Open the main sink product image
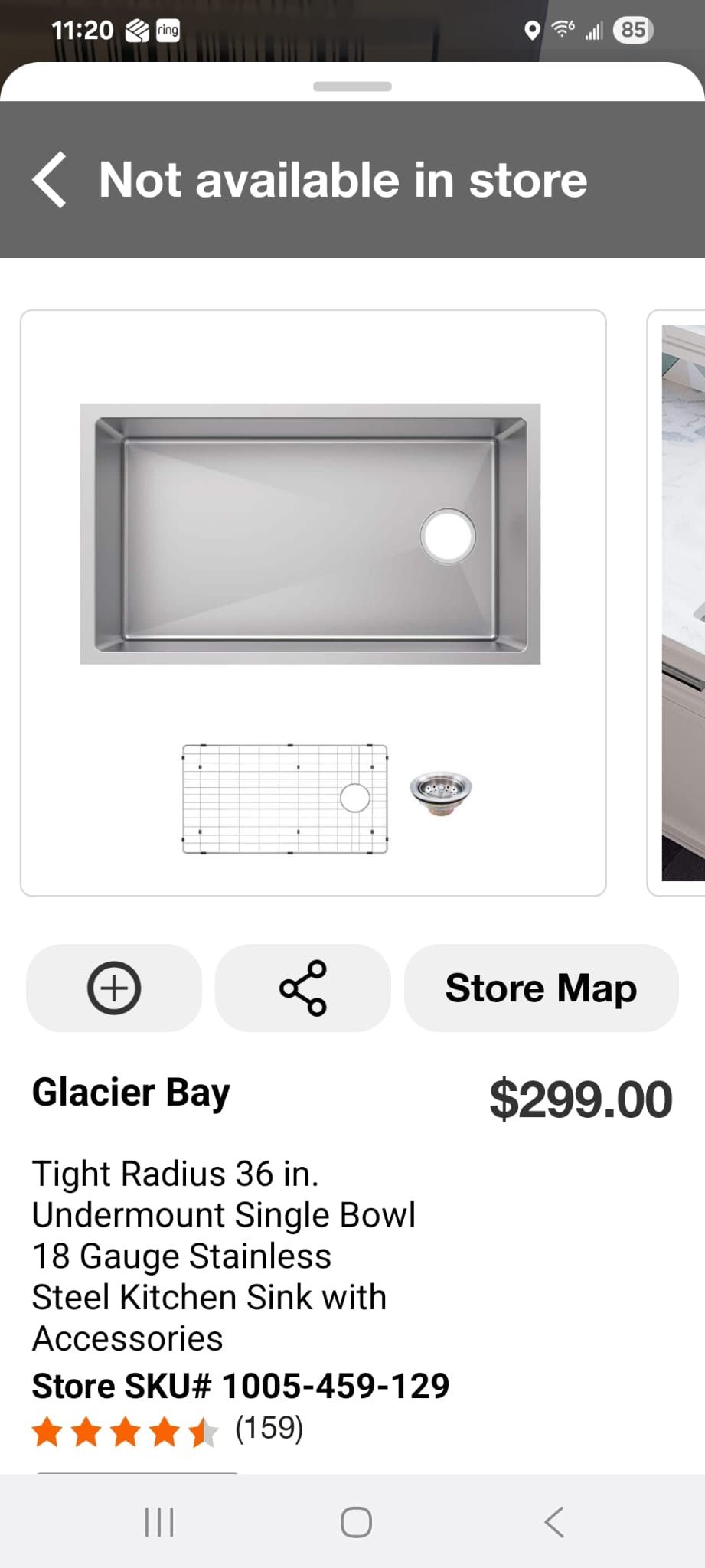Screen dimensions: 705x1568 coord(313,603)
